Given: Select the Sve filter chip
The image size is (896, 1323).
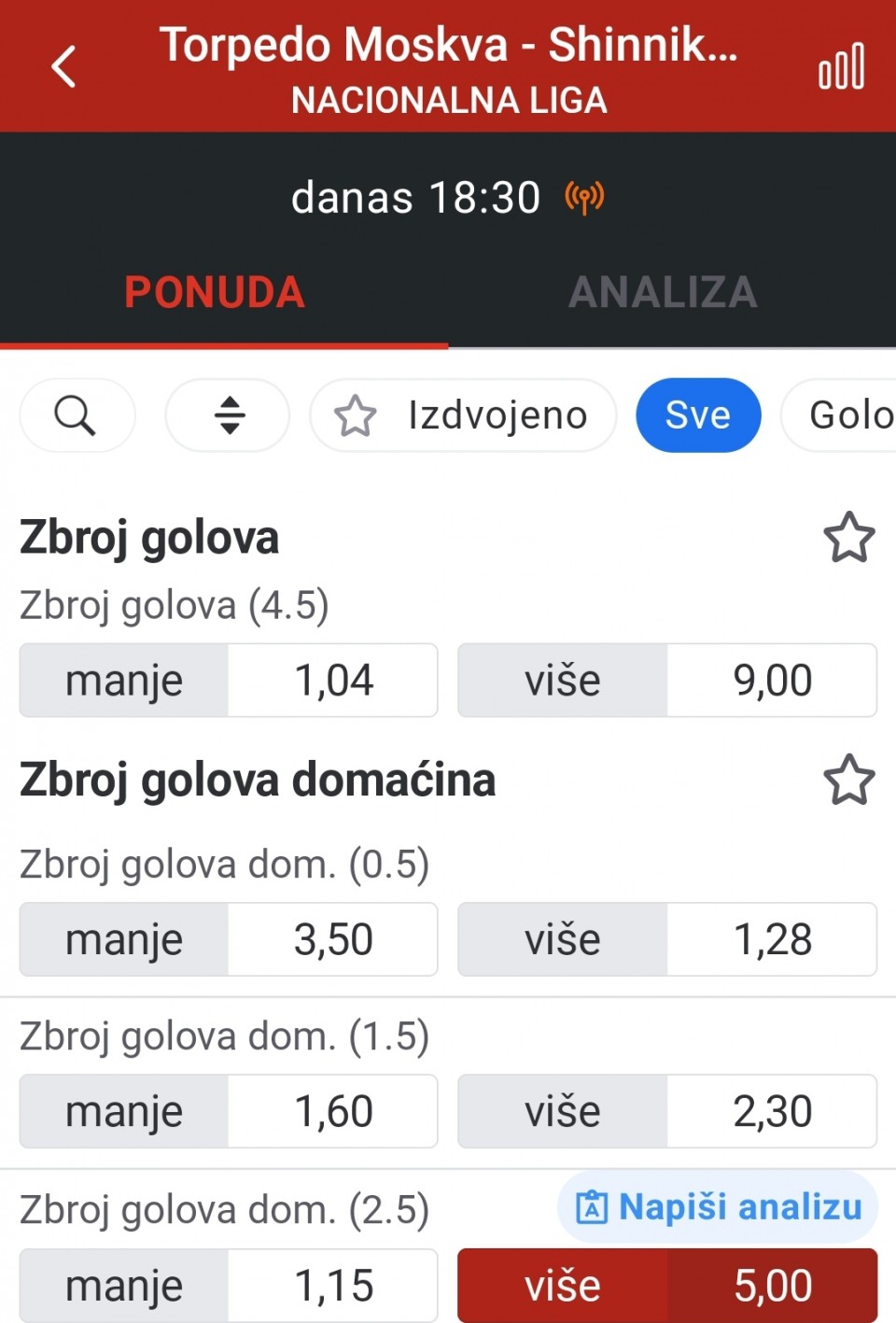Looking at the screenshot, I should click(698, 415).
